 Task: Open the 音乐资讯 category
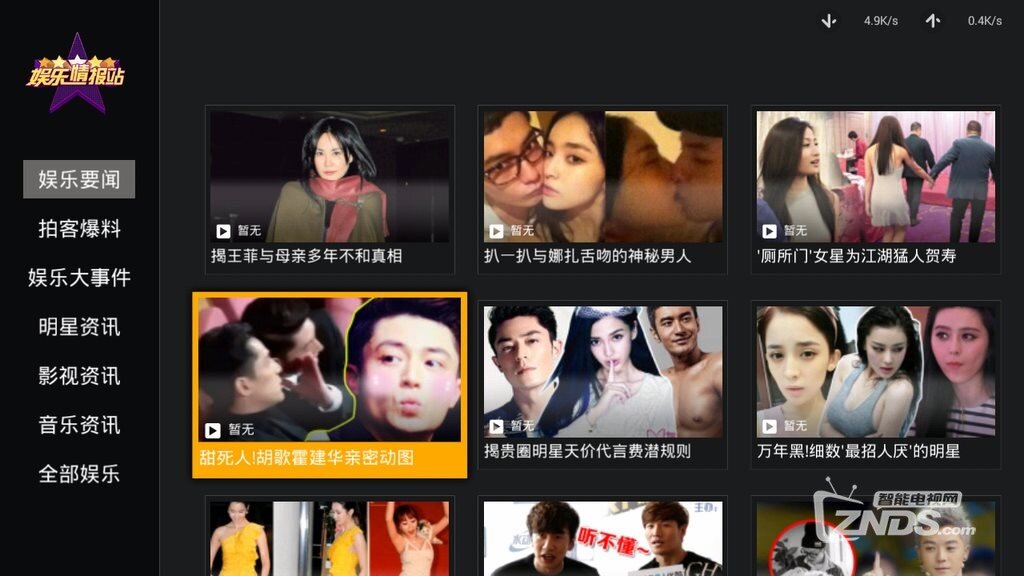79,425
